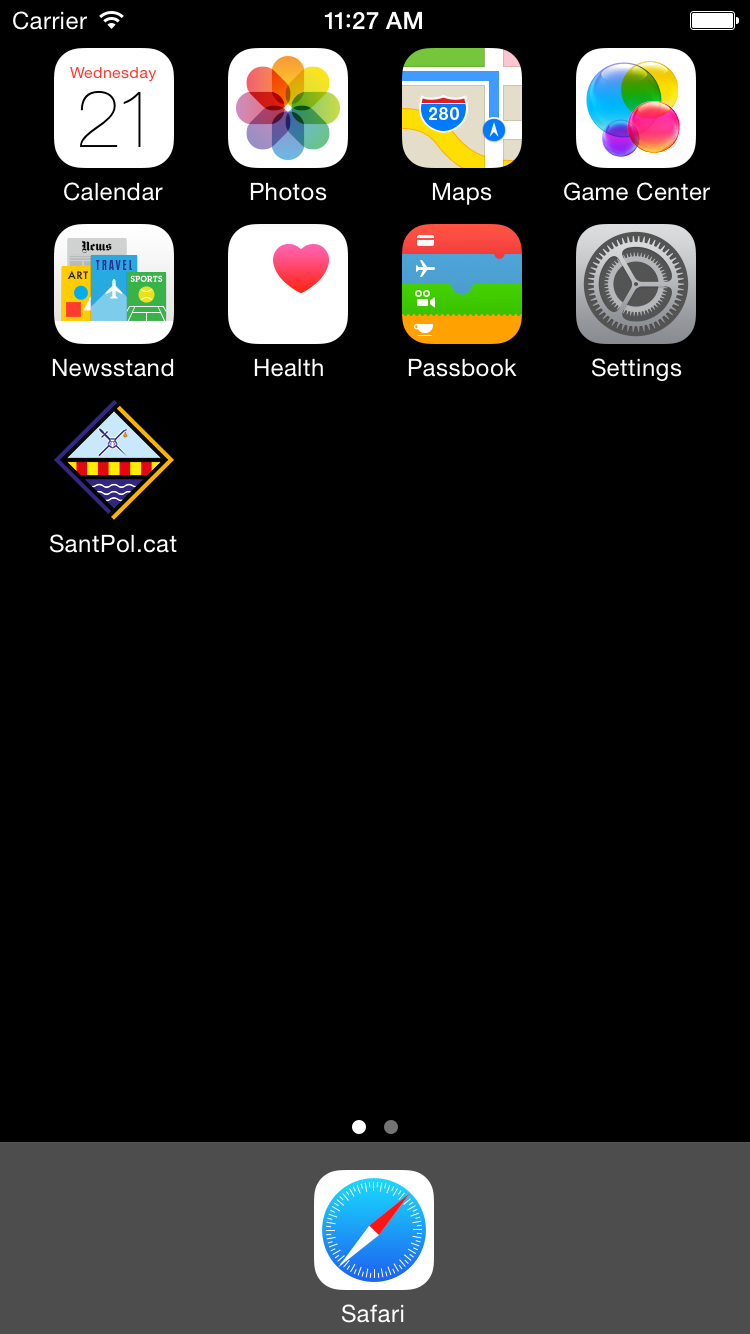Open the Calendar app
Screen dimensions: 750x1334
click(114, 108)
